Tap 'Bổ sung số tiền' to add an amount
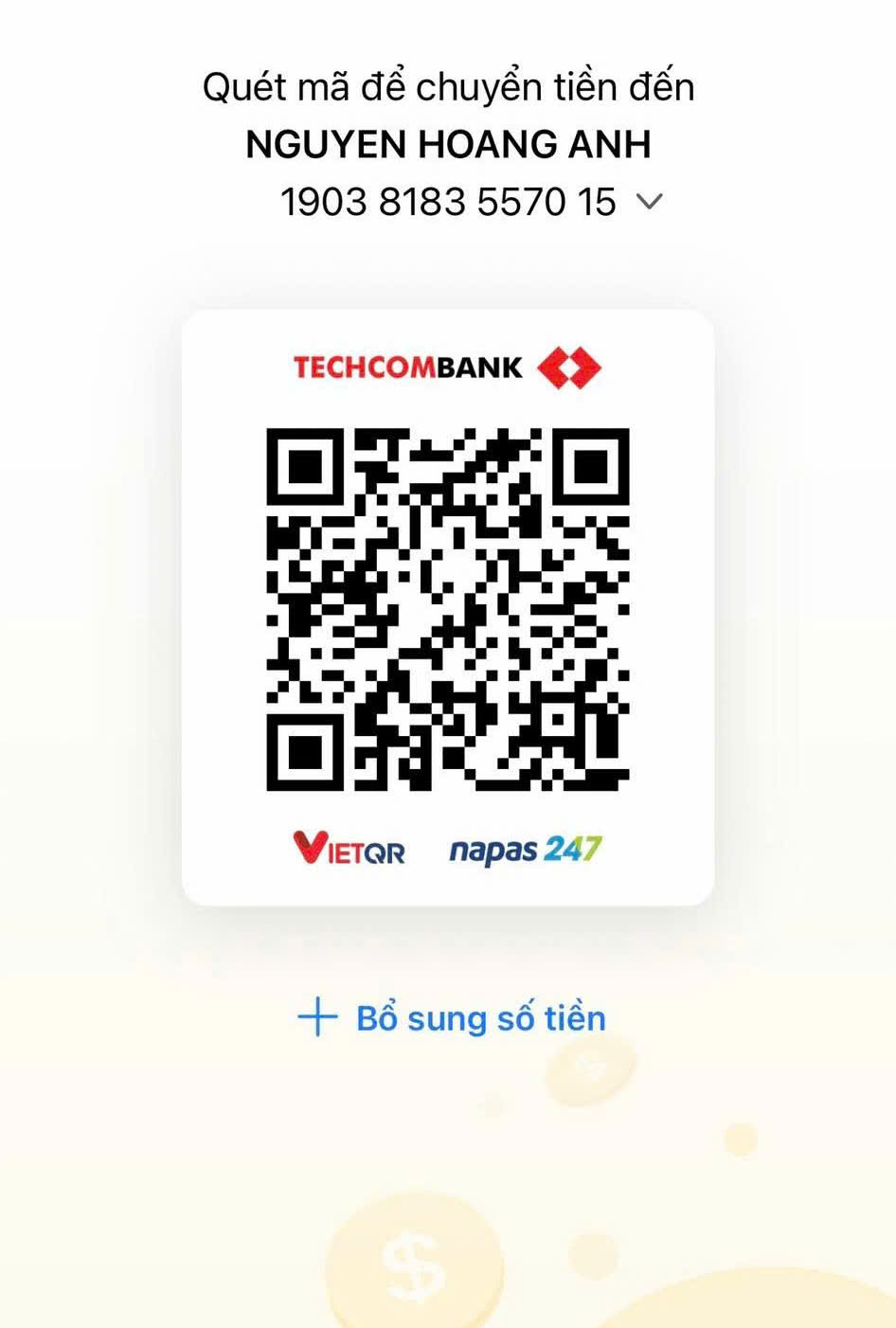Image resolution: width=896 pixels, height=1328 pixels. [x=453, y=1018]
